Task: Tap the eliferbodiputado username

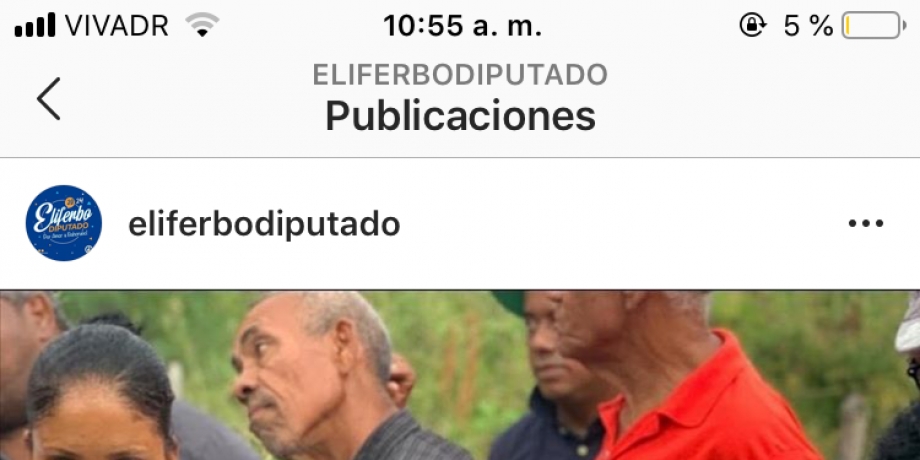Action: (264, 225)
